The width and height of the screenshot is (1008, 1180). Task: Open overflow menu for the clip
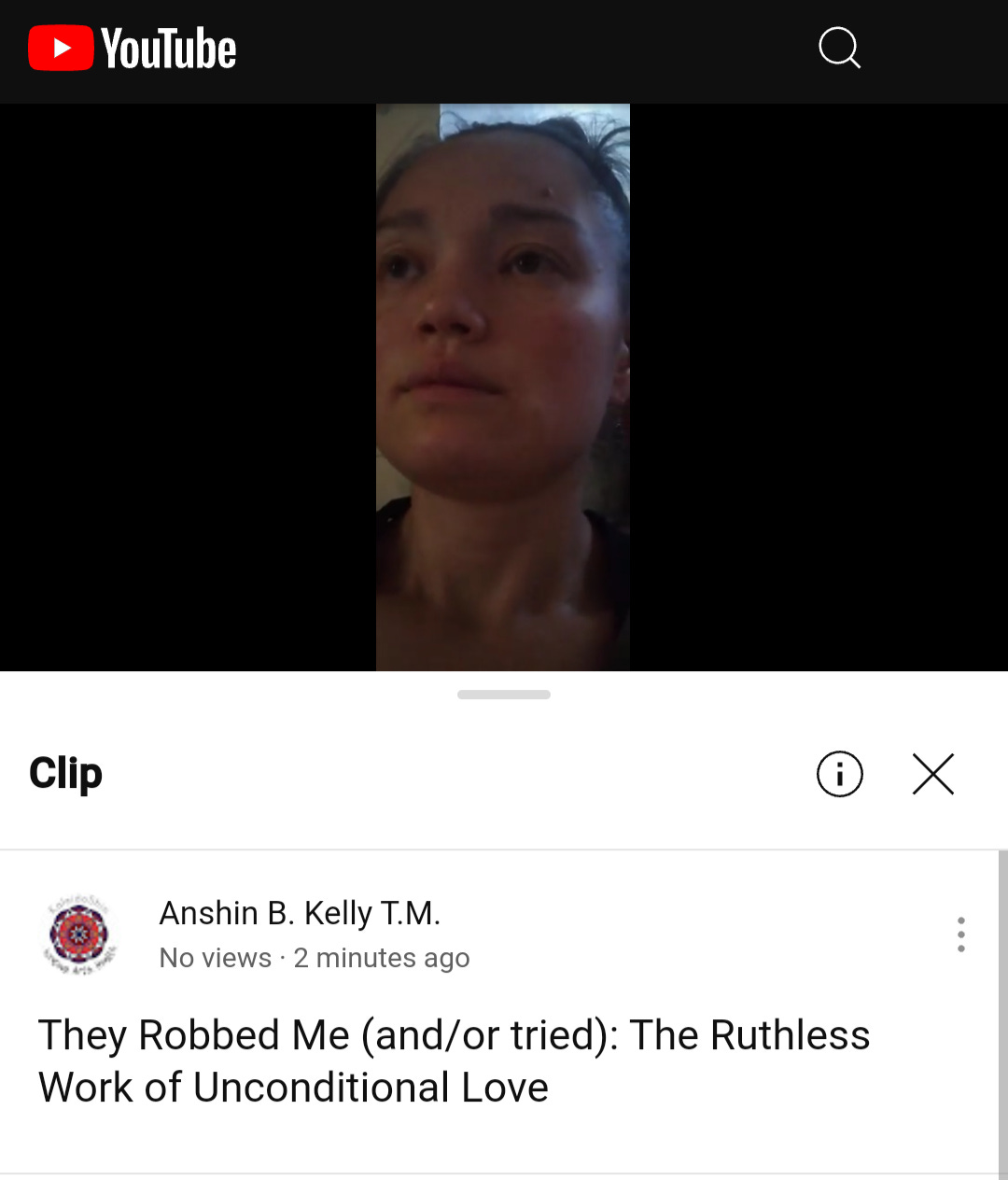(x=960, y=934)
